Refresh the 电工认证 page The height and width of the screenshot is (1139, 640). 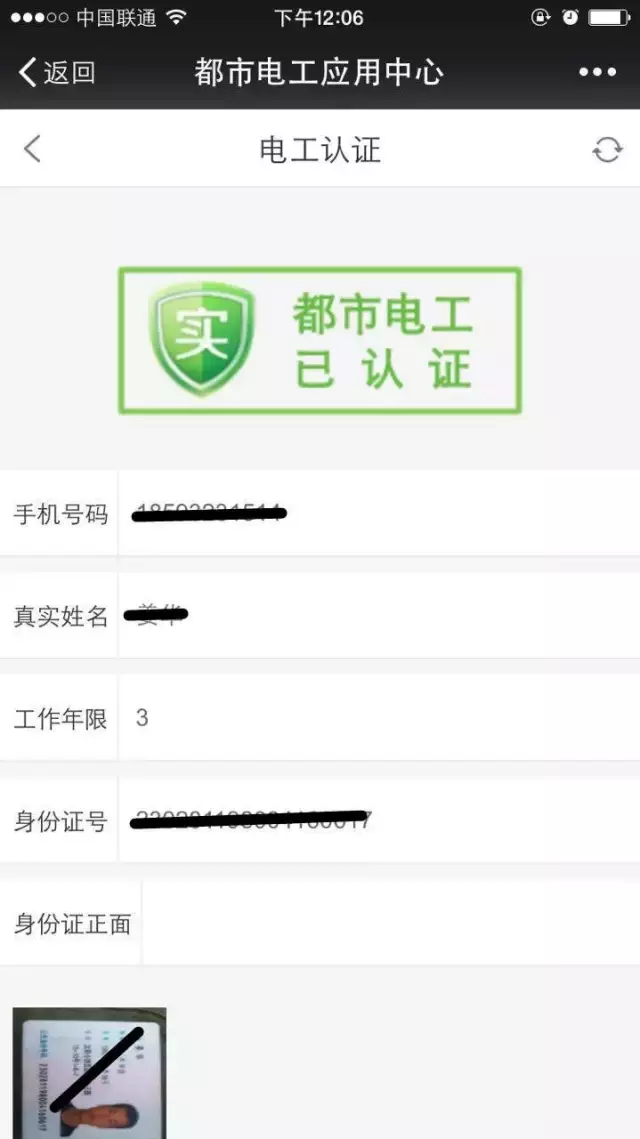(607, 150)
